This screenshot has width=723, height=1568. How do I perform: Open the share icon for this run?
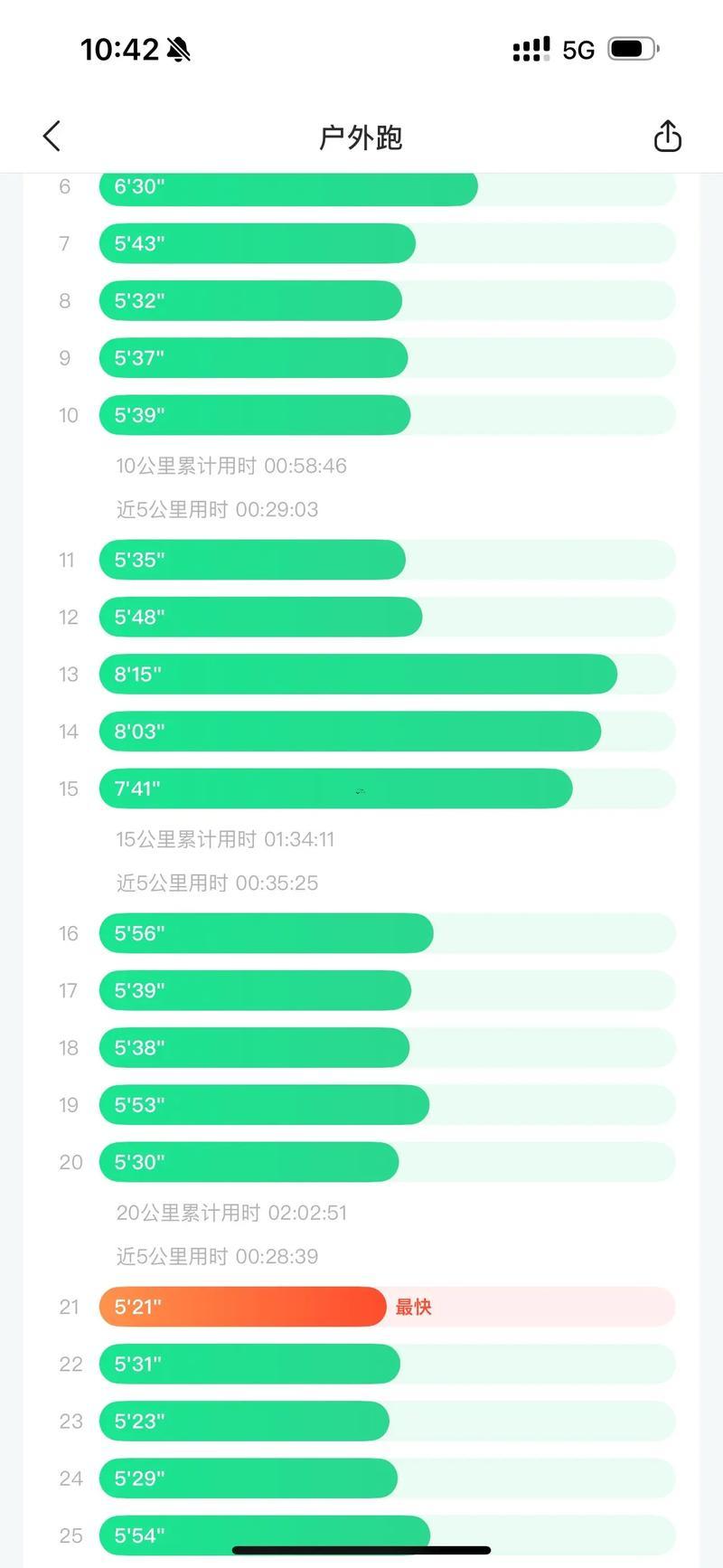coord(667,136)
